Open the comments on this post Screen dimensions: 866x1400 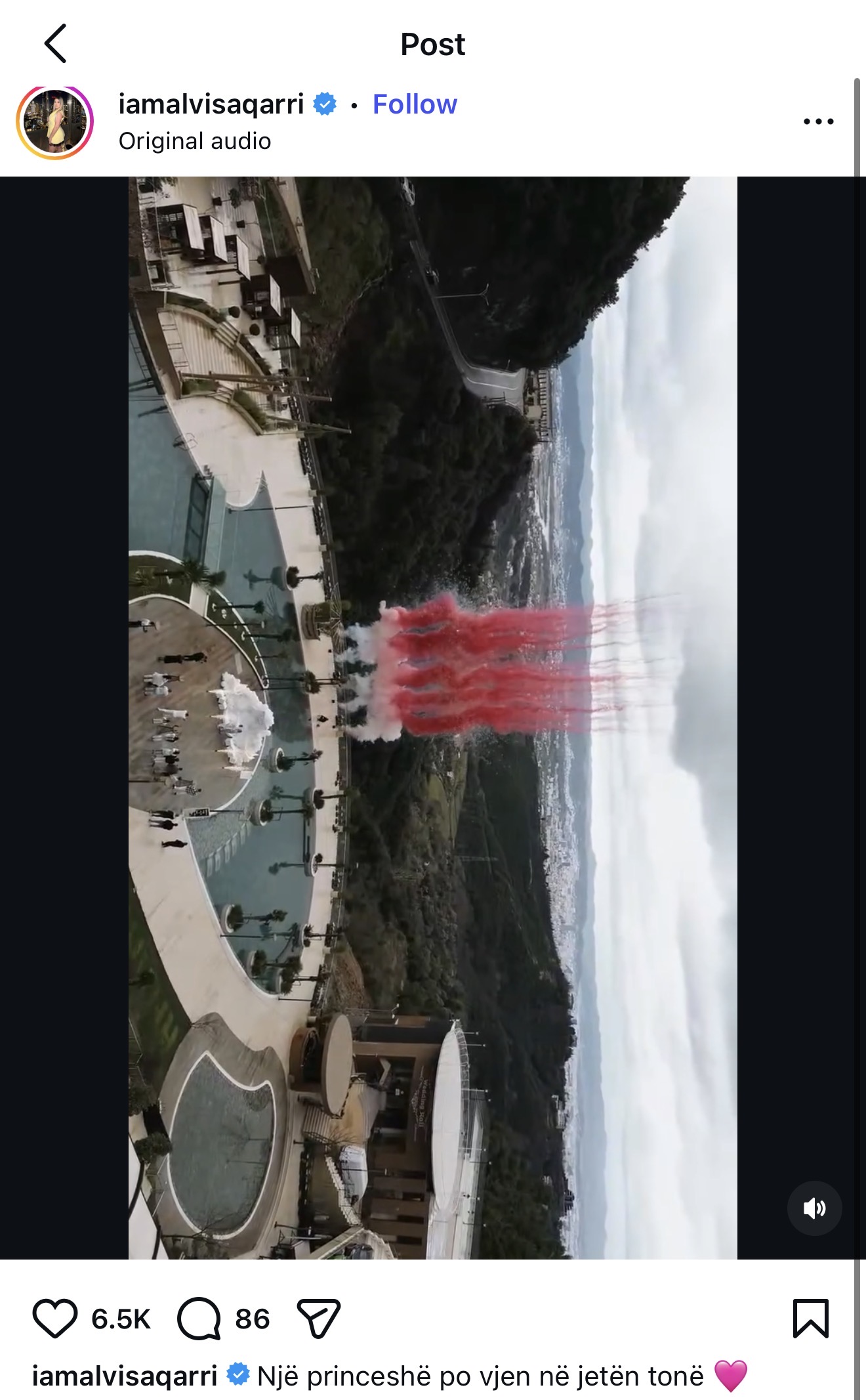(199, 1318)
